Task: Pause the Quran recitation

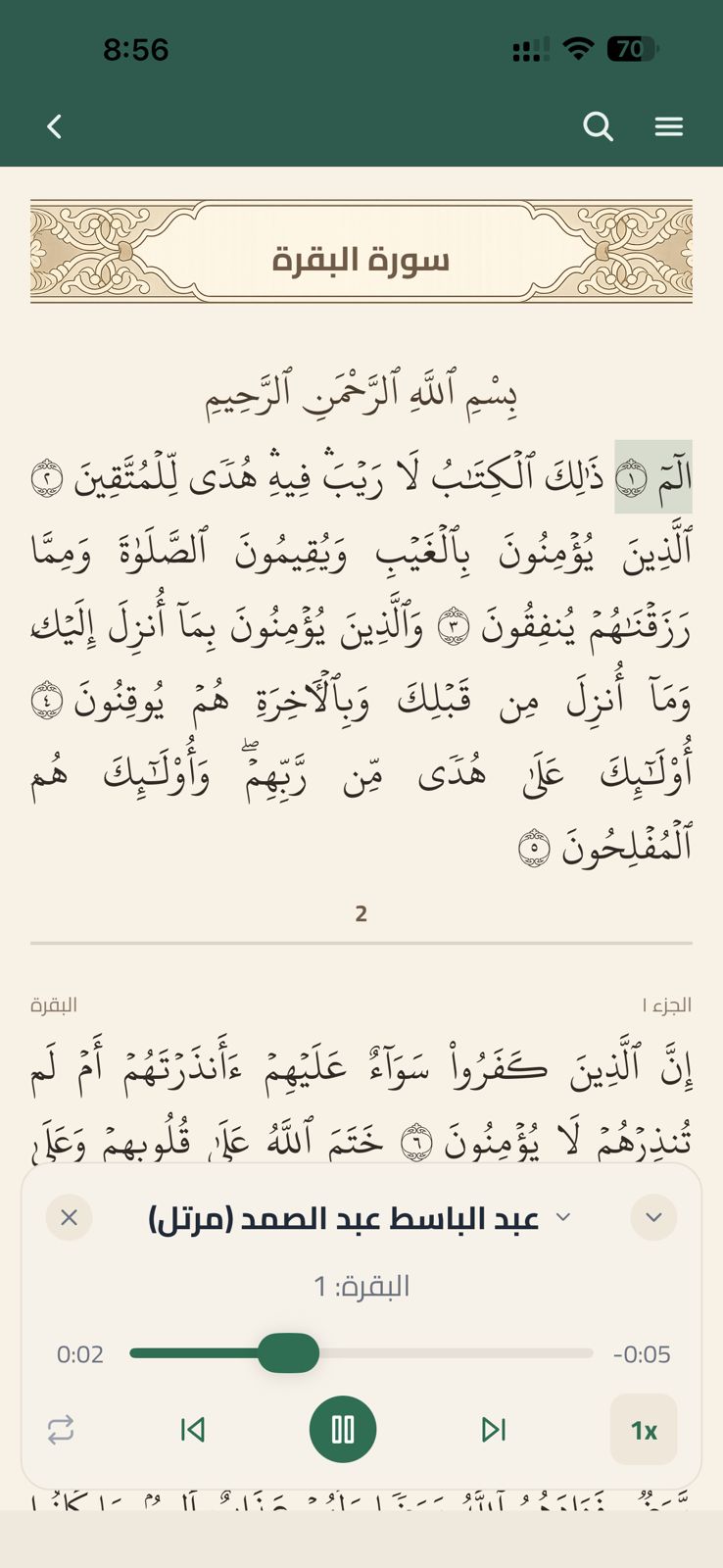Action: tap(342, 1429)
